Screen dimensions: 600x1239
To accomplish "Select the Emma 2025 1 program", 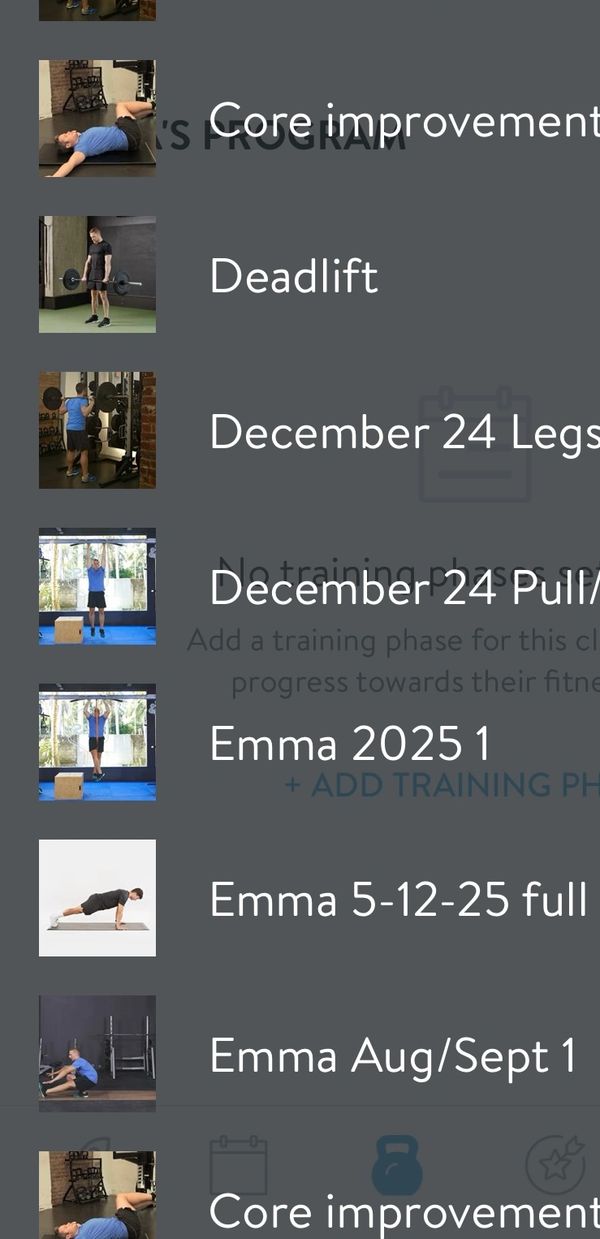I will (x=350, y=743).
